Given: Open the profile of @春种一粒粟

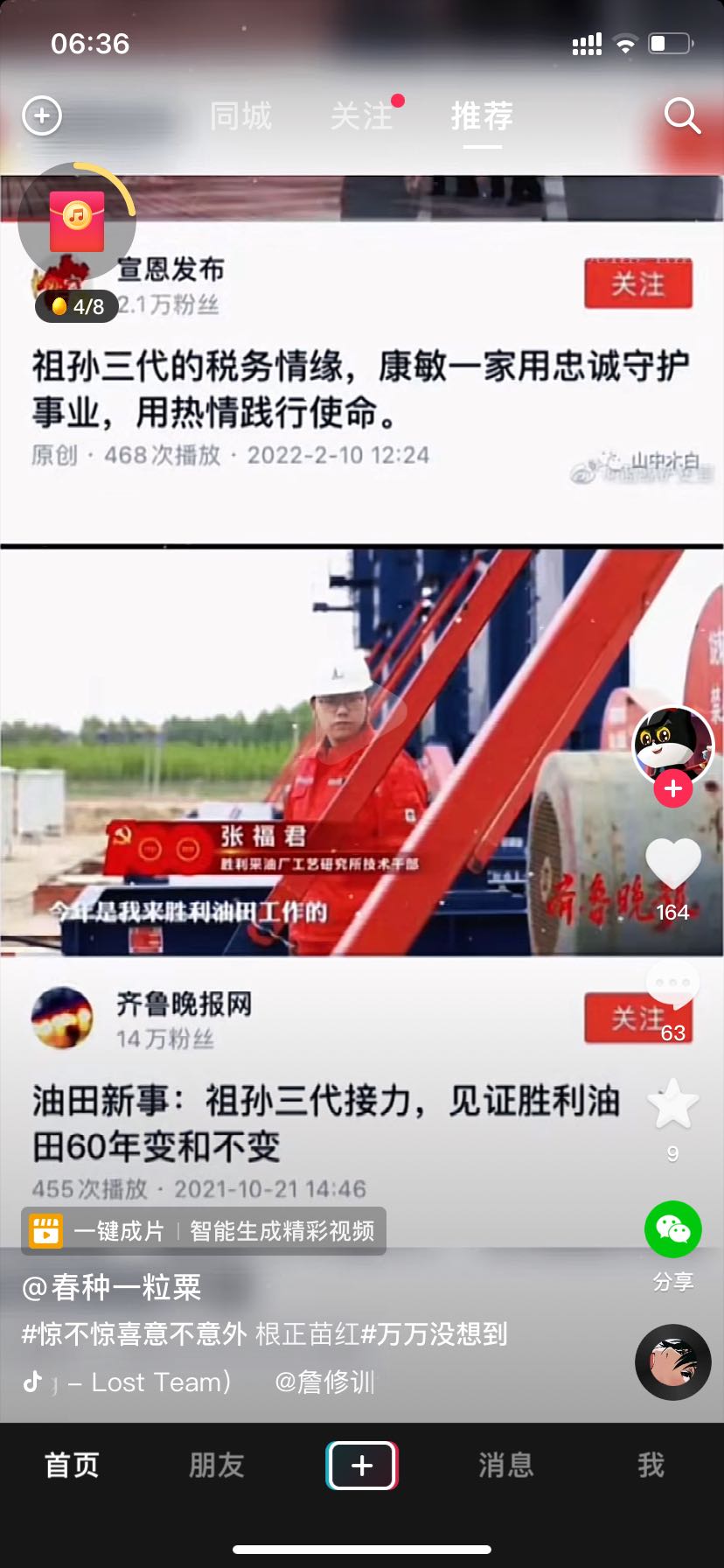Looking at the screenshot, I should [112, 1287].
